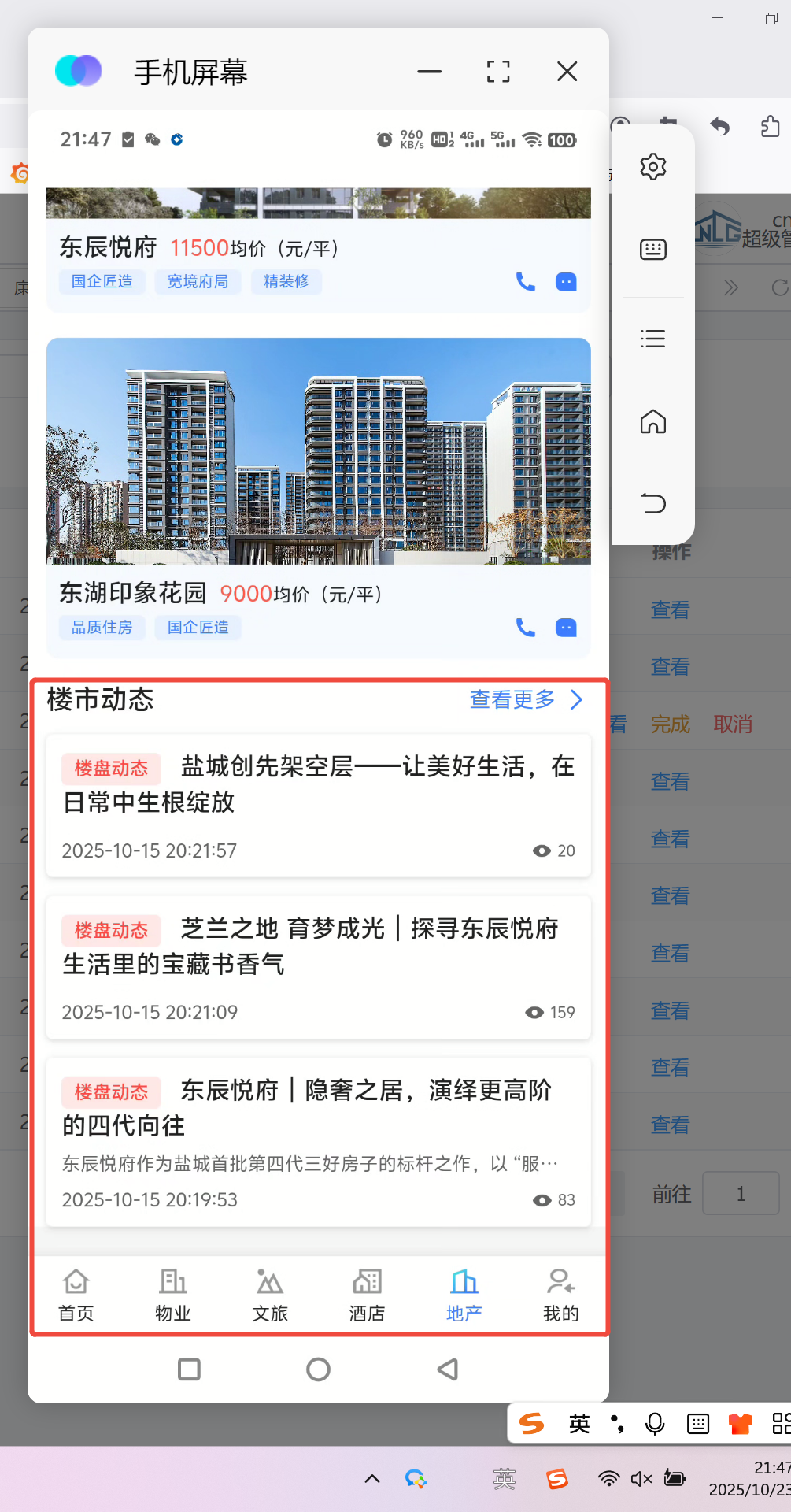Screen dimensions: 791x1512
Task: Select the 文旅 tab
Action: (270, 1295)
